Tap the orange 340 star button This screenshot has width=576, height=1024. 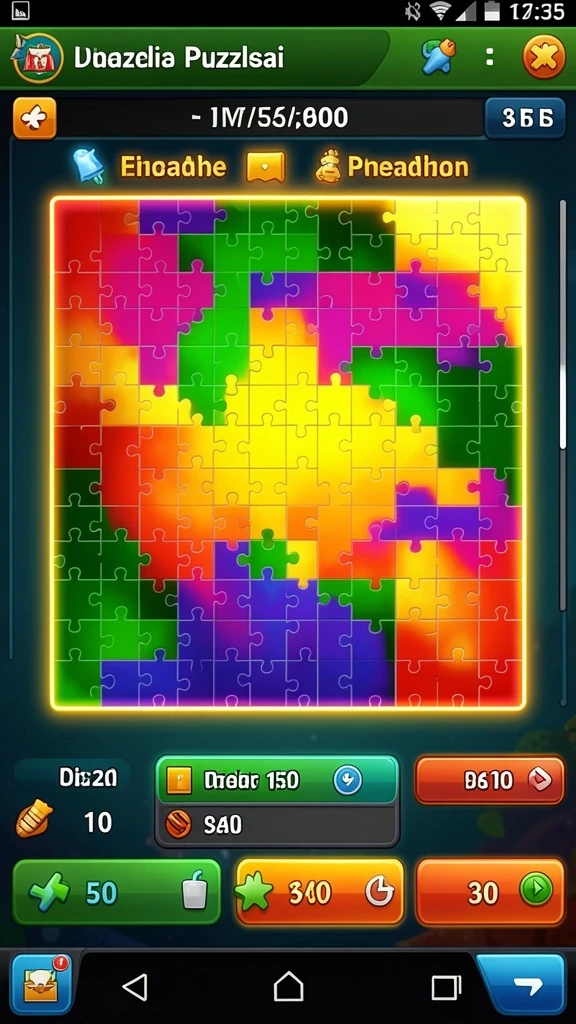click(320, 891)
